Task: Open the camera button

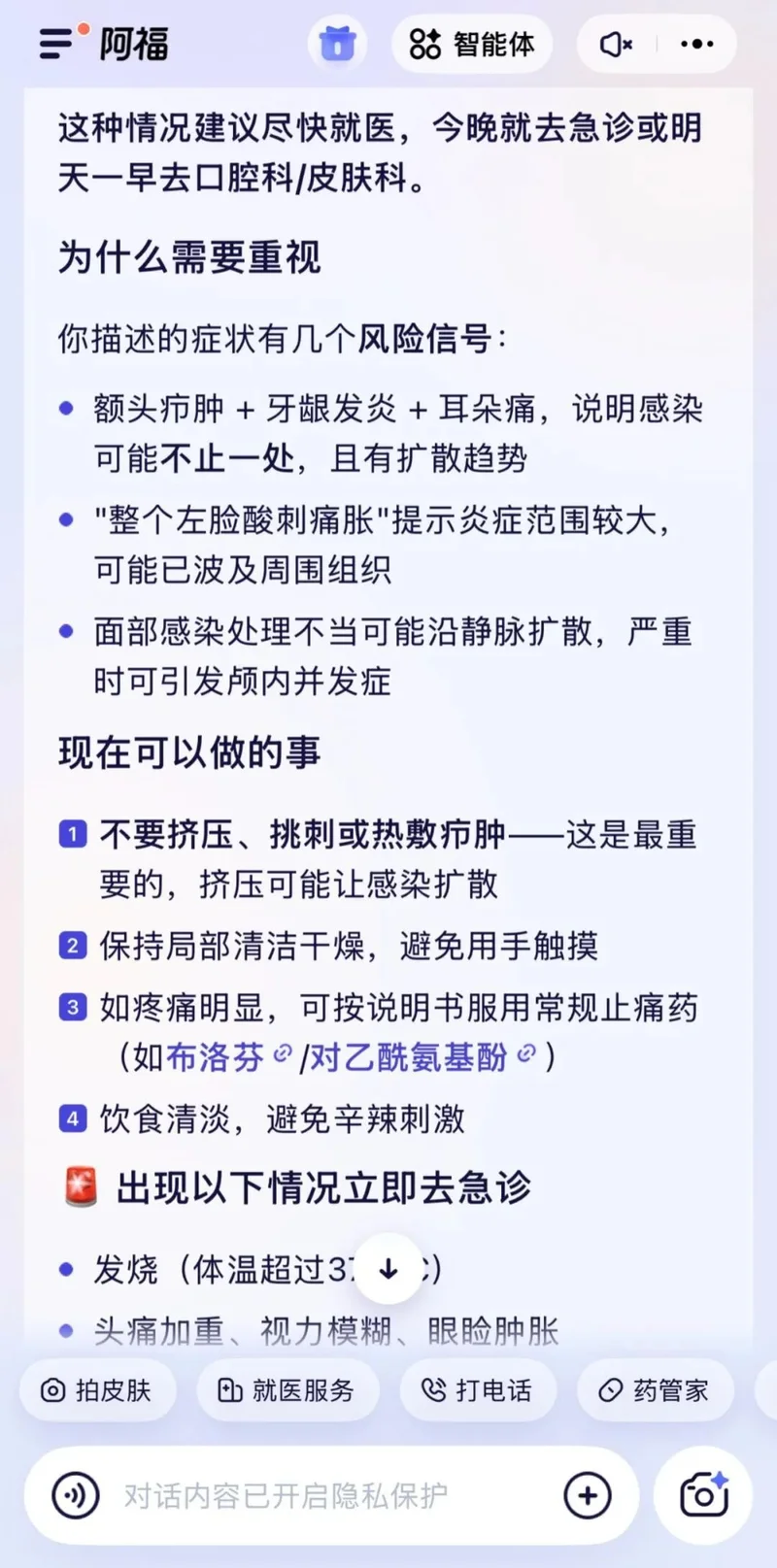Action: pyautogui.click(x=705, y=1495)
